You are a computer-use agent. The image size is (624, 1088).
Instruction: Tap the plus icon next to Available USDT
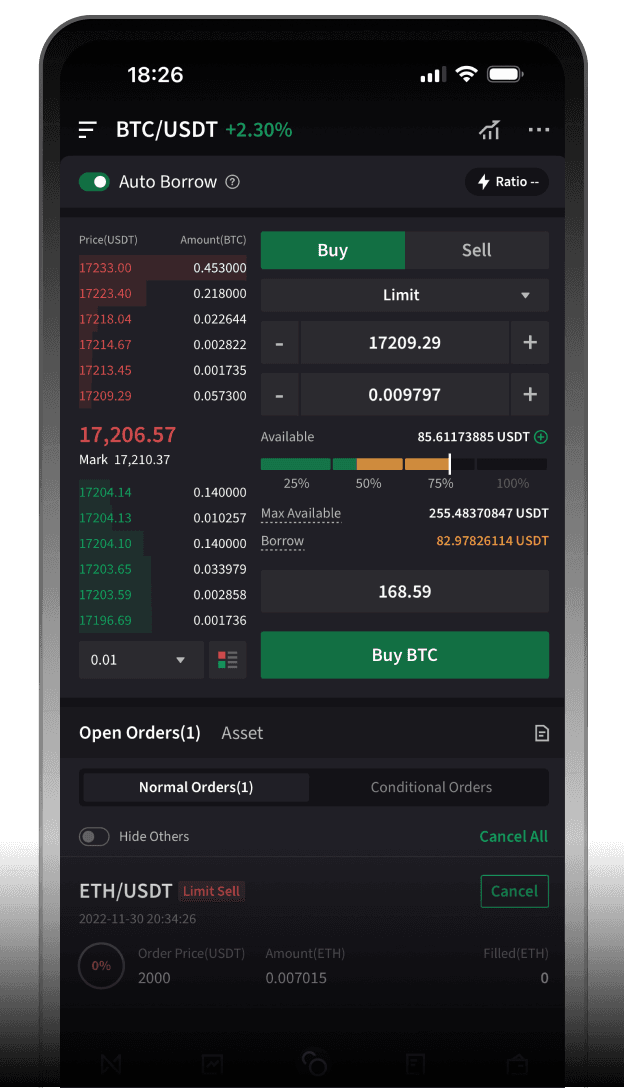(x=541, y=437)
